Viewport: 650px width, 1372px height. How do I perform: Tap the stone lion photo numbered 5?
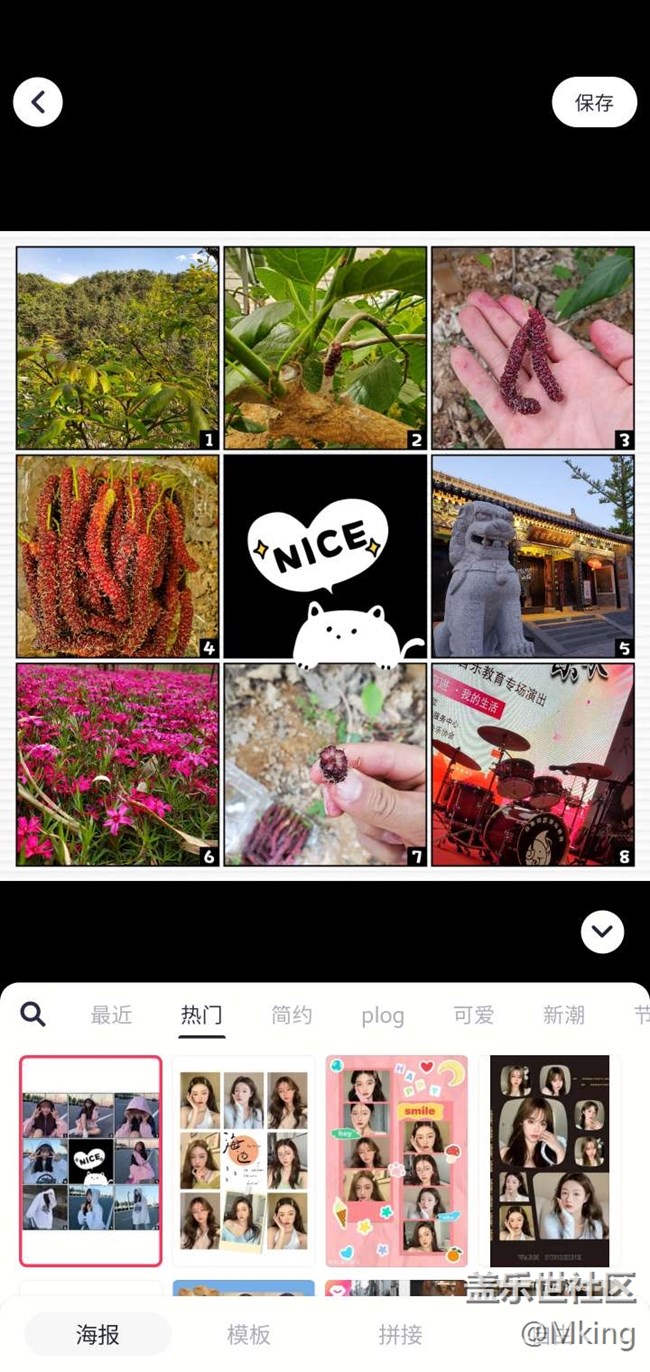(532, 556)
